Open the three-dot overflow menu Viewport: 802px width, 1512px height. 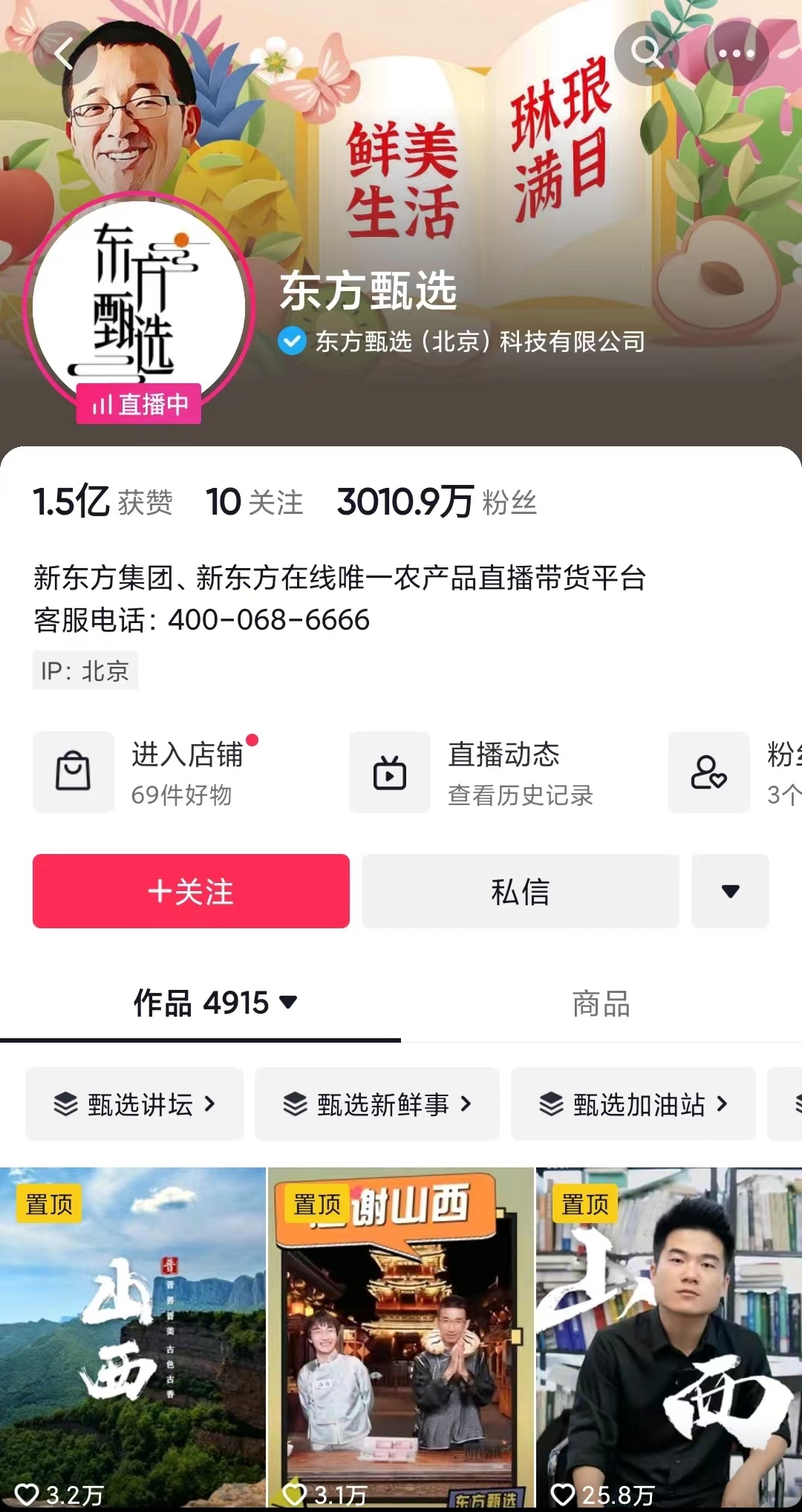pos(735,53)
